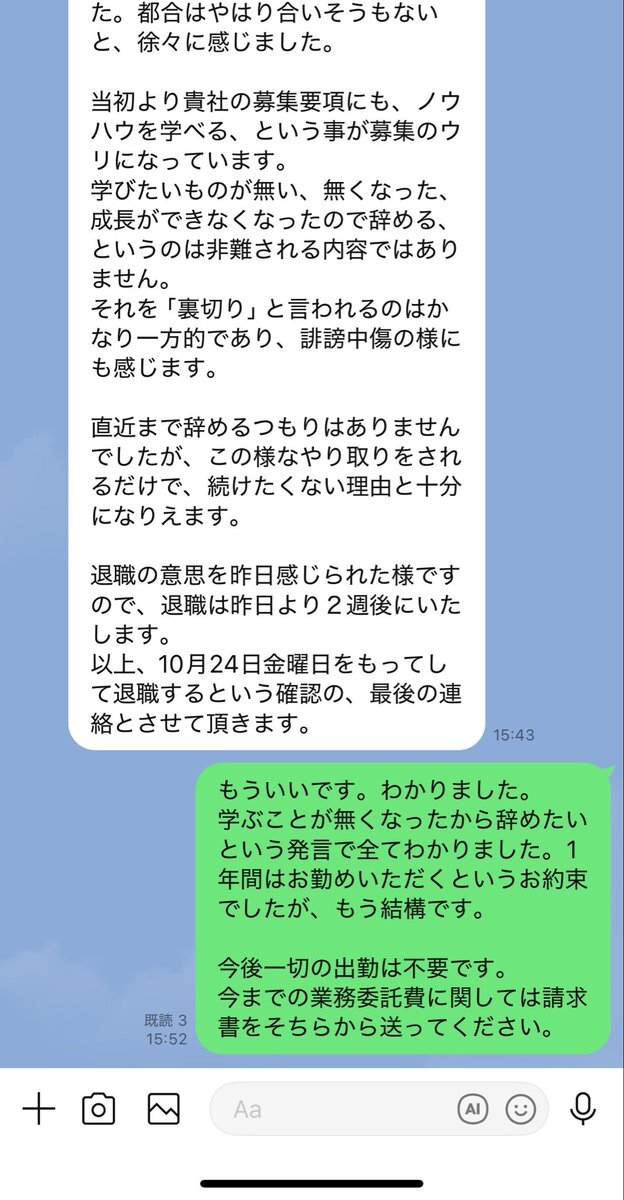Open the camera to take a photo
Image resolution: width=624 pixels, height=1200 pixels.
(x=99, y=1109)
